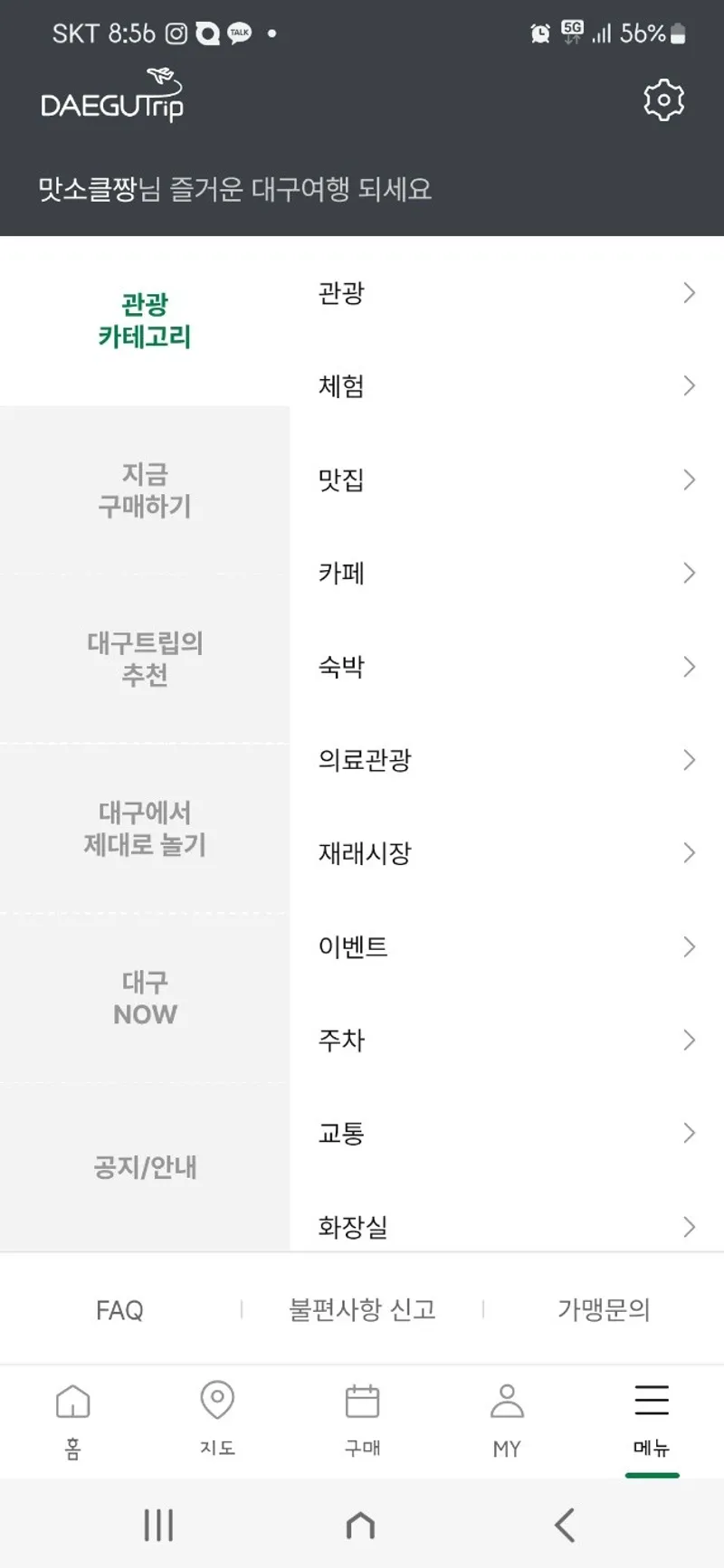Select the 대구트립의 추천 side tab

[x=145, y=659]
